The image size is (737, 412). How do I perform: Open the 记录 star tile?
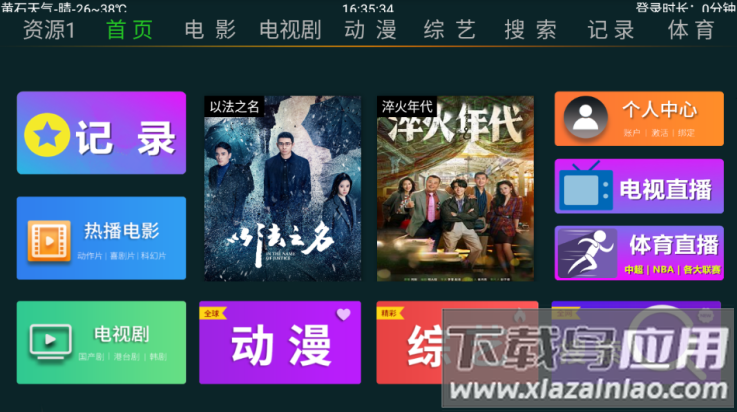(x=101, y=133)
